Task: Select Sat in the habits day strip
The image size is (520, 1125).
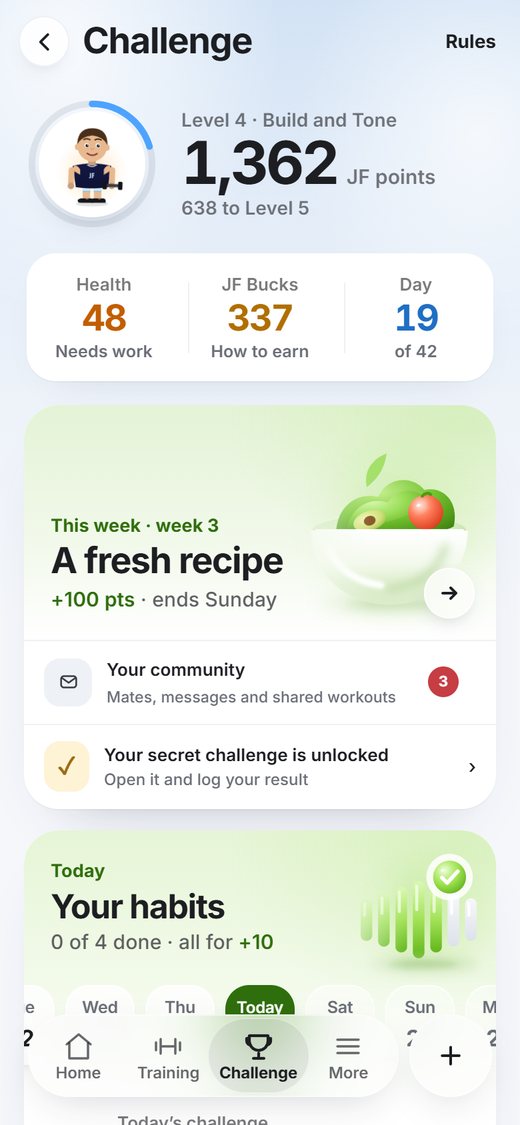Action: (340, 1007)
